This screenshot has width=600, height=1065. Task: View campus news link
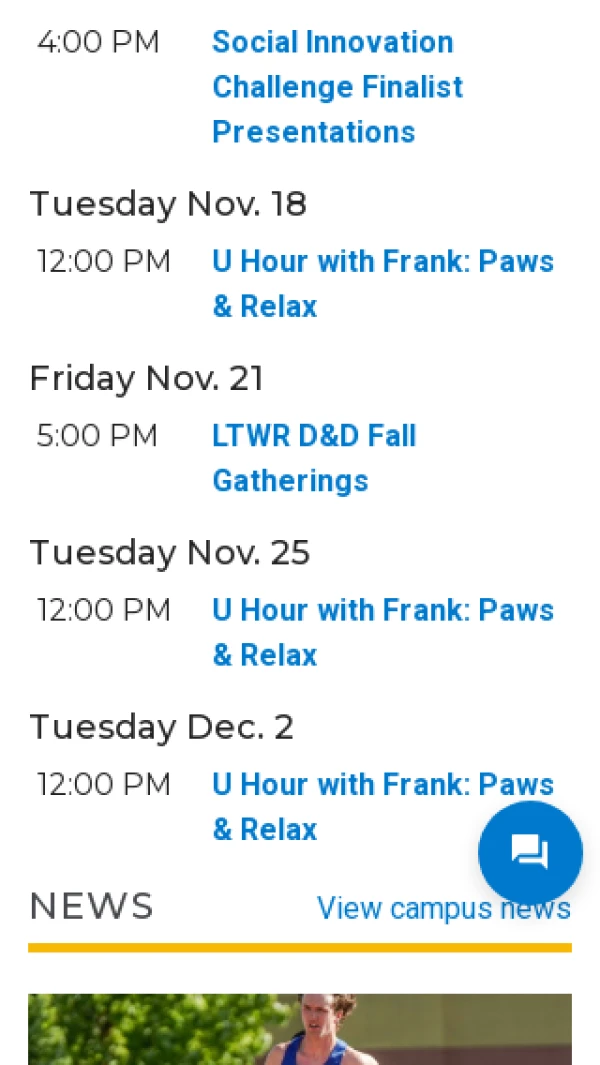[x=400, y=908]
